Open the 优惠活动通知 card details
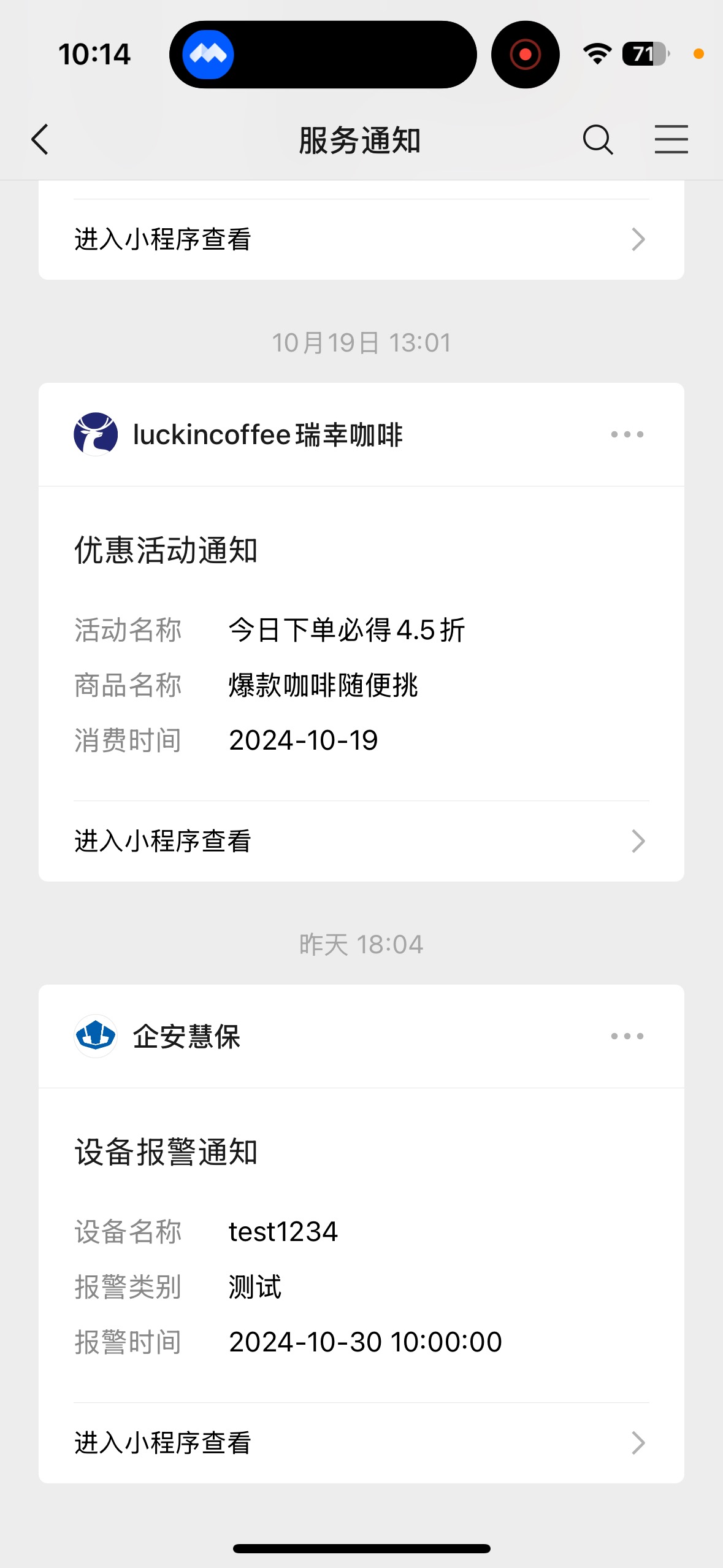This screenshot has height=1568, width=723. click(x=361, y=644)
